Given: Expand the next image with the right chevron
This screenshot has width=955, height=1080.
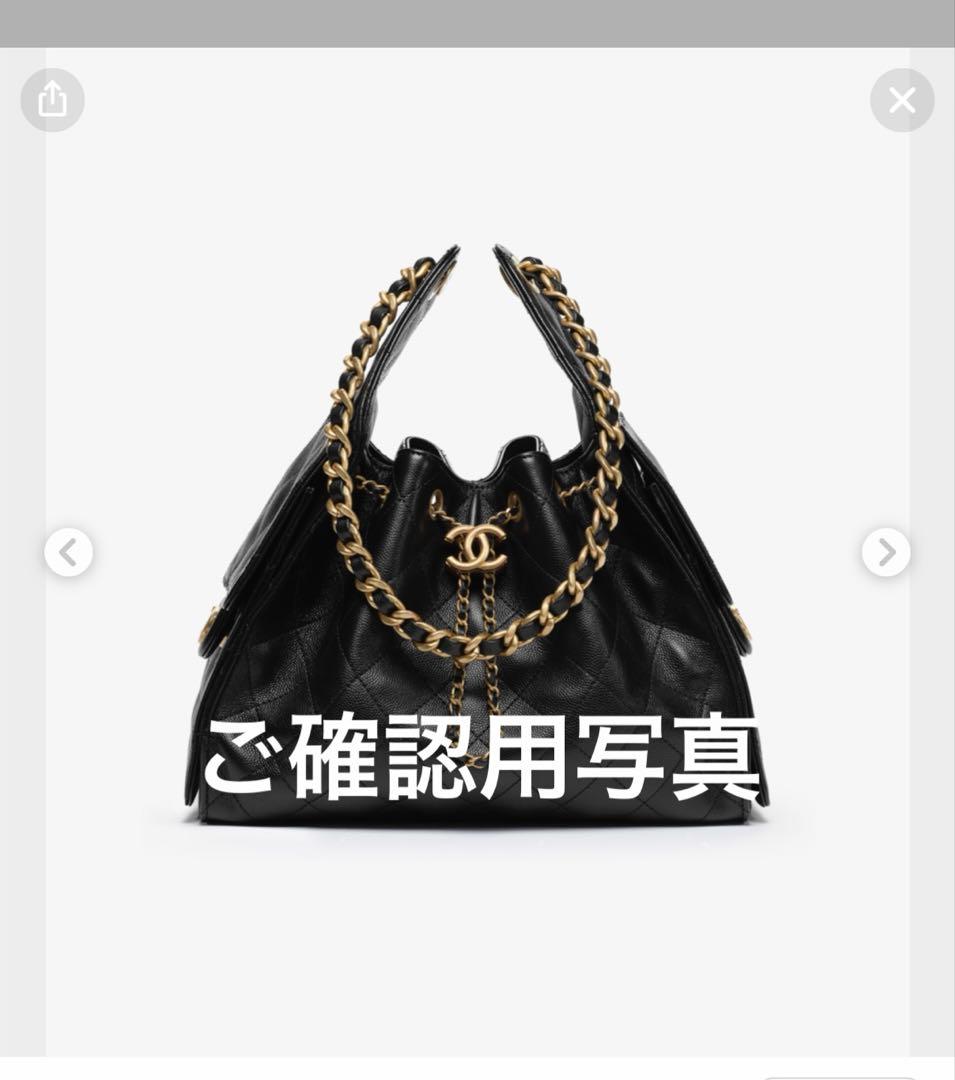Looking at the screenshot, I should [885, 552].
